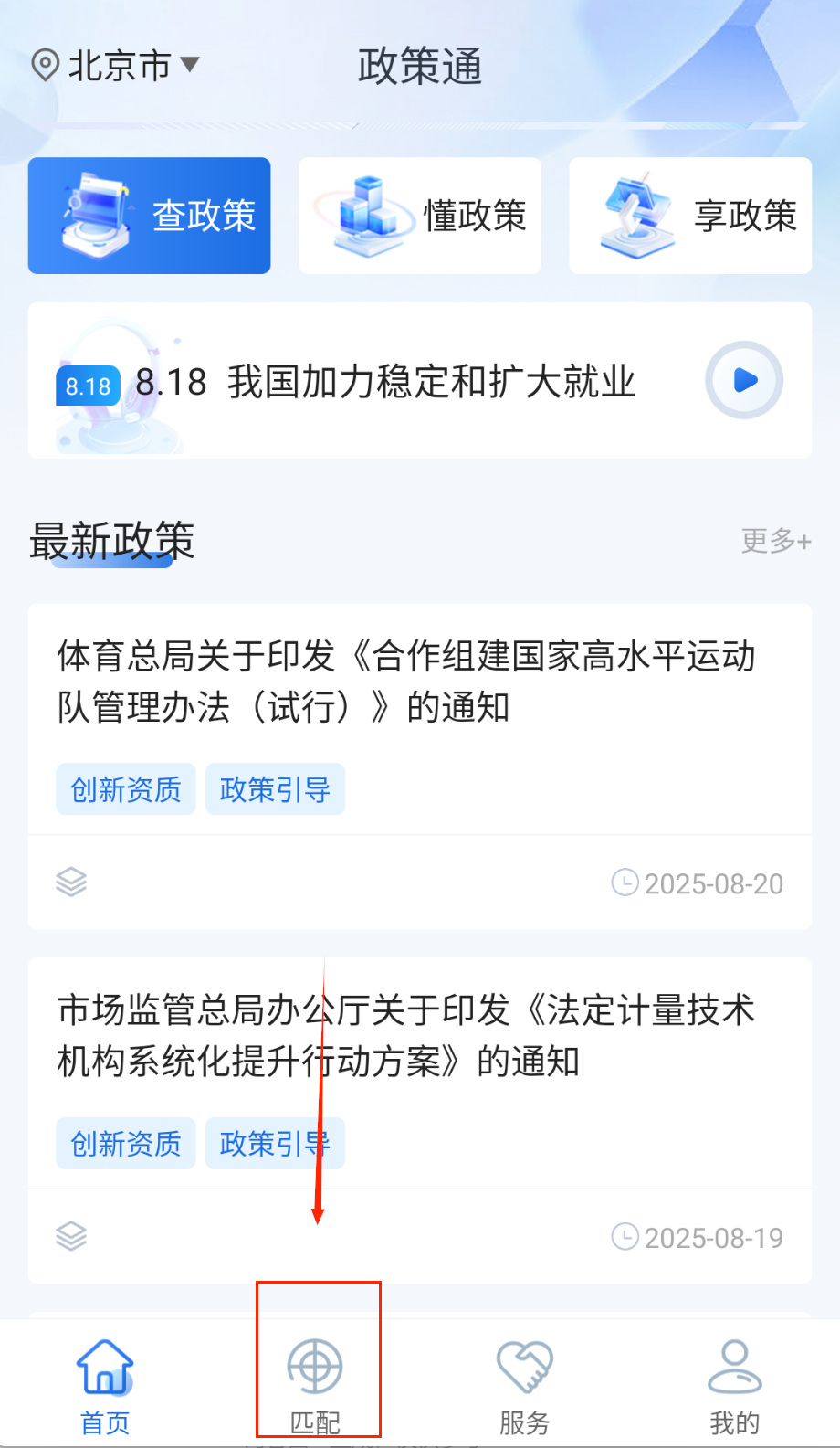This screenshot has width=840, height=1448.
Task: Open the 体育总局 policy notice card
Action: pos(406,681)
